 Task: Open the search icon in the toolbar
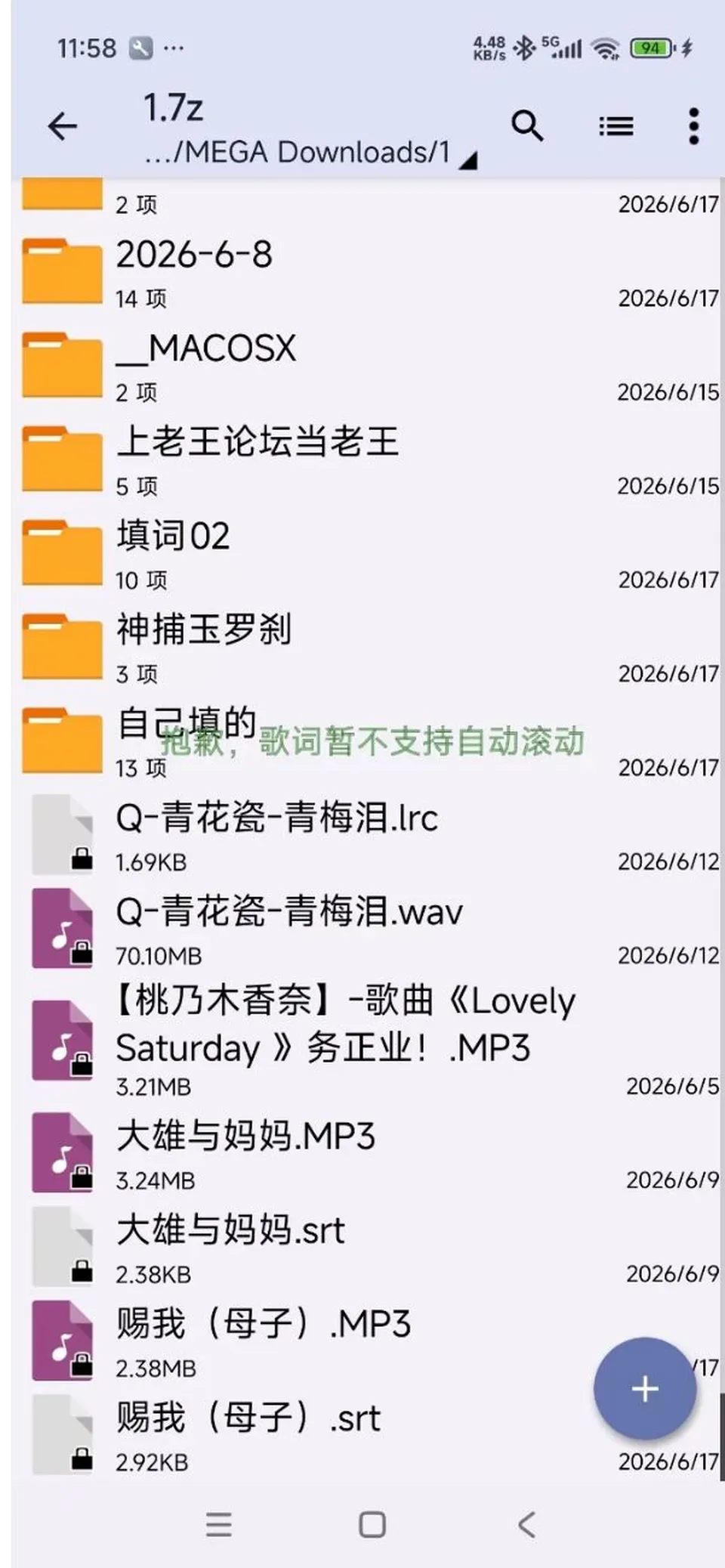(527, 126)
